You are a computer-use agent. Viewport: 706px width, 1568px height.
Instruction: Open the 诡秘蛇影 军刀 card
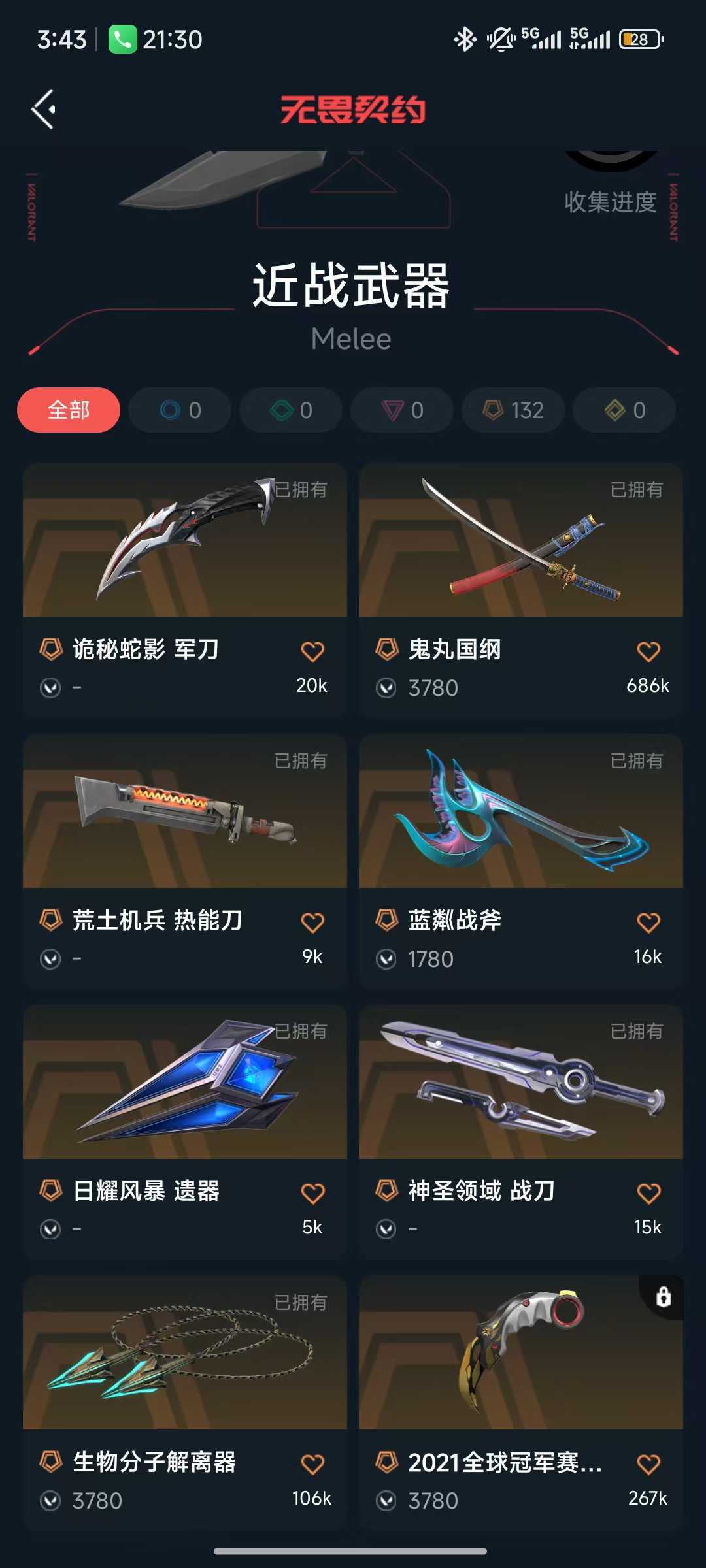point(185,591)
